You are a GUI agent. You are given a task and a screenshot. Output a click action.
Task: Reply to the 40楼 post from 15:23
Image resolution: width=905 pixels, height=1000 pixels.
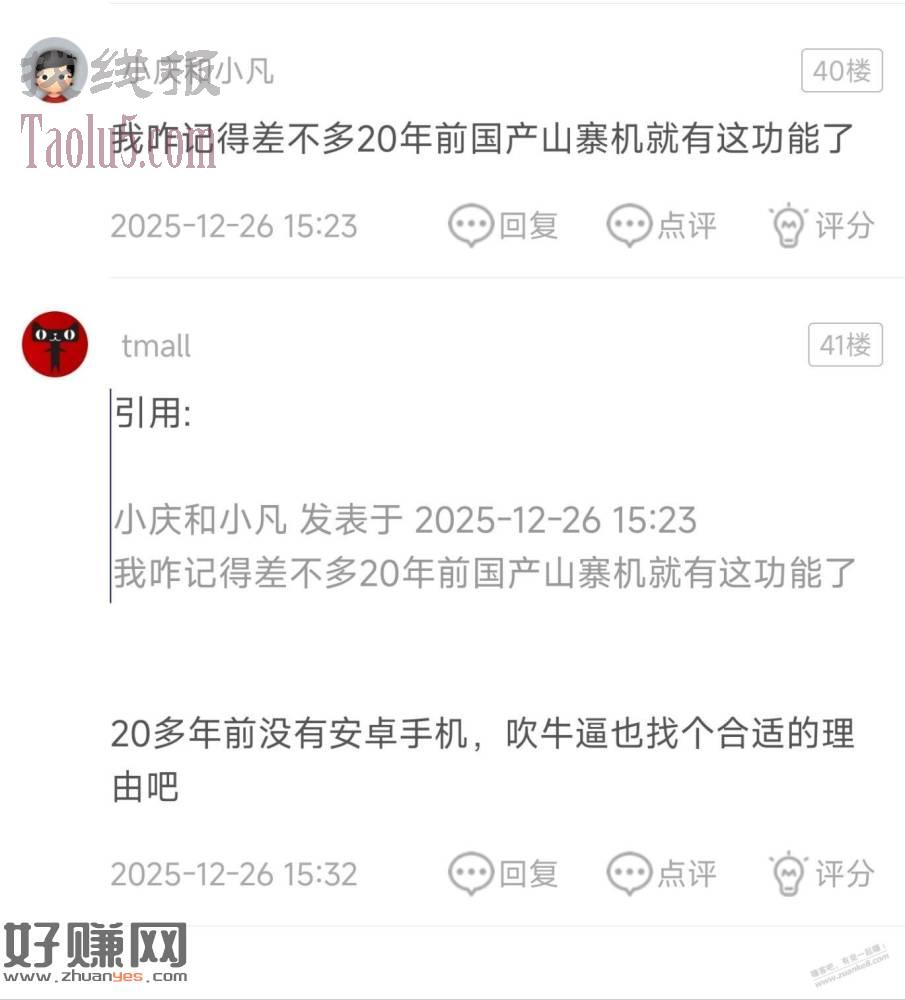502,226
